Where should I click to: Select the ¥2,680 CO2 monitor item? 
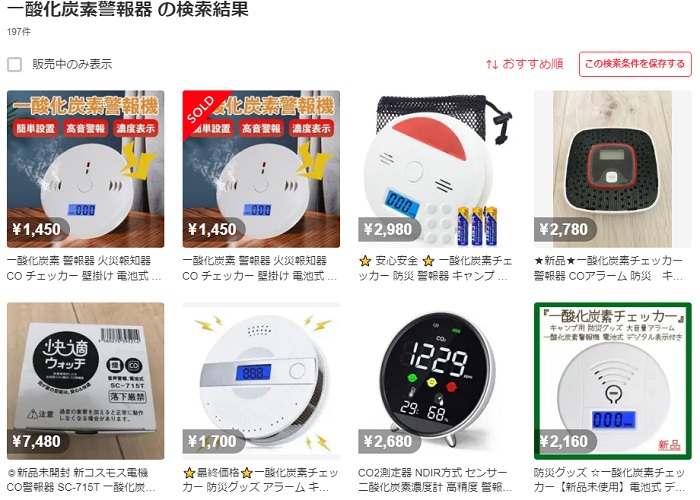click(x=436, y=380)
